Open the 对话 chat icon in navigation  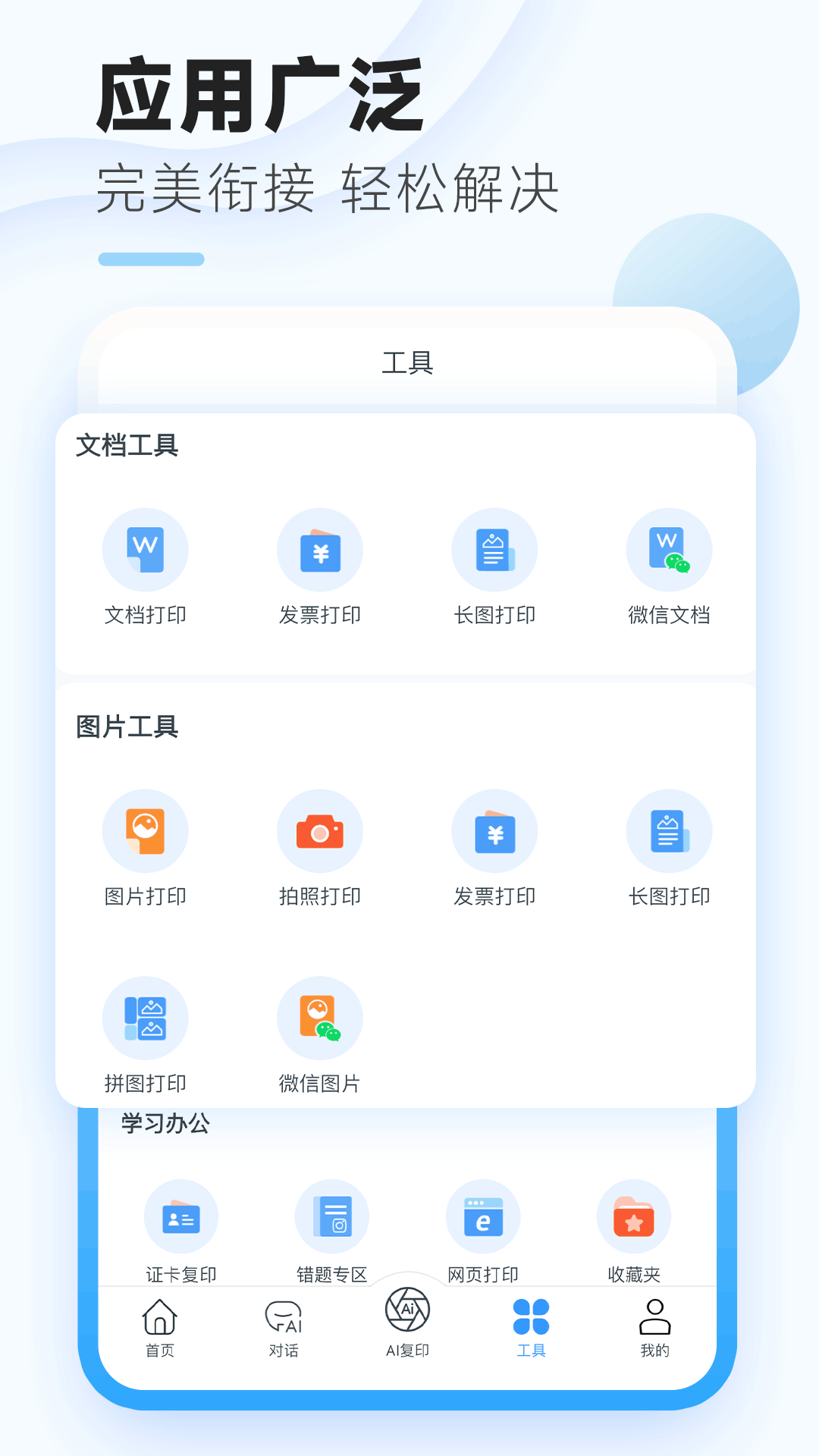coord(284,1323)
